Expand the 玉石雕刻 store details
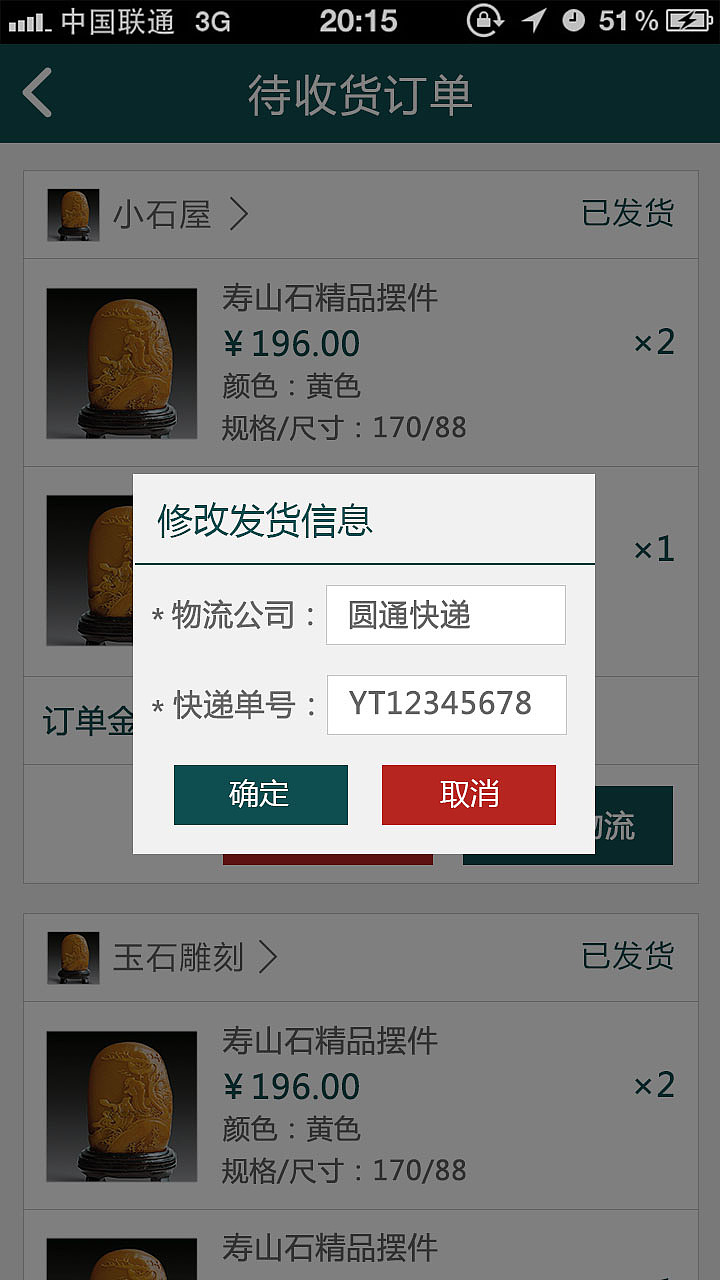720x1280 pixels. tap(180, 956)
